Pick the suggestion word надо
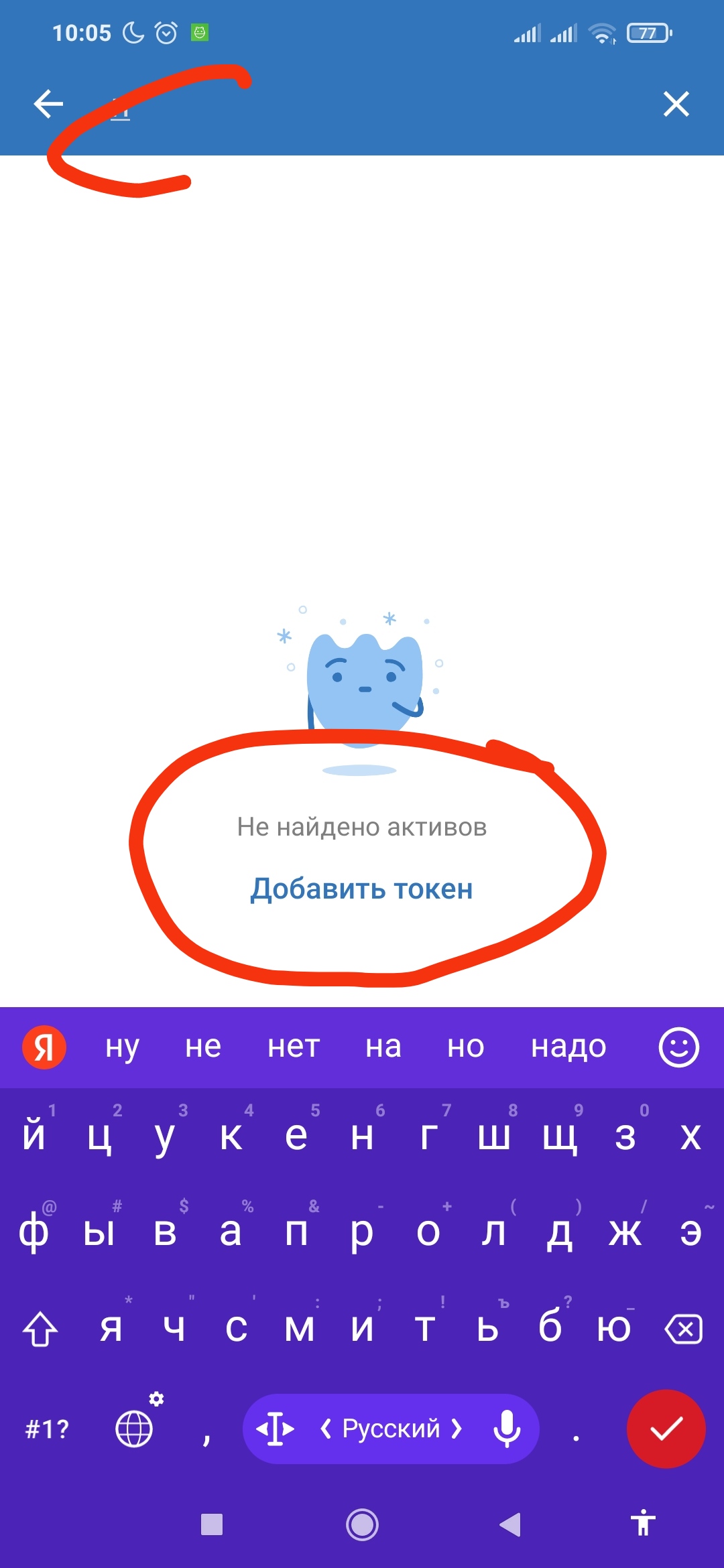Viewport: 724px width, 1568px height. 568,1047
